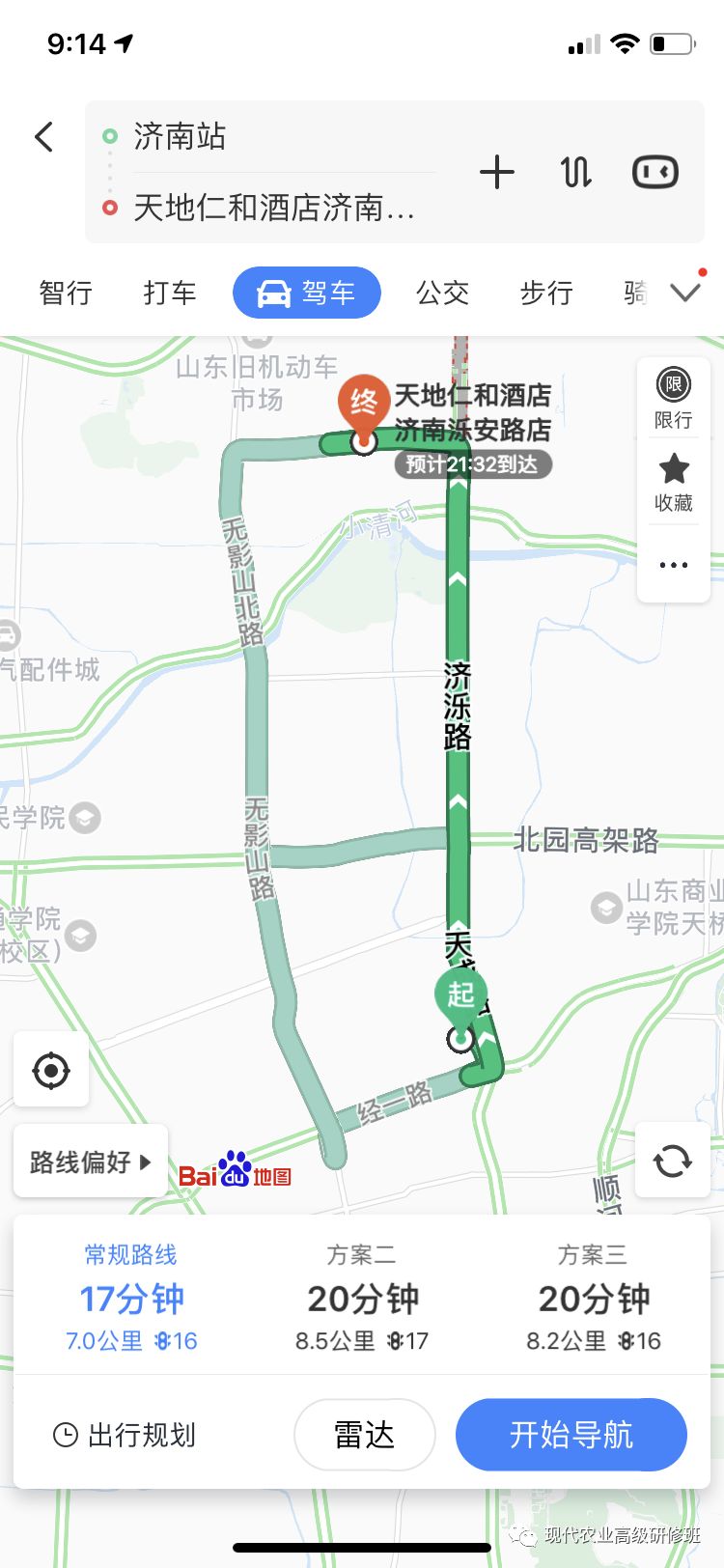Edit the destination 天地仁和酒店济南
Viewport: 724px width, 1568px height.
pos(274,208)
